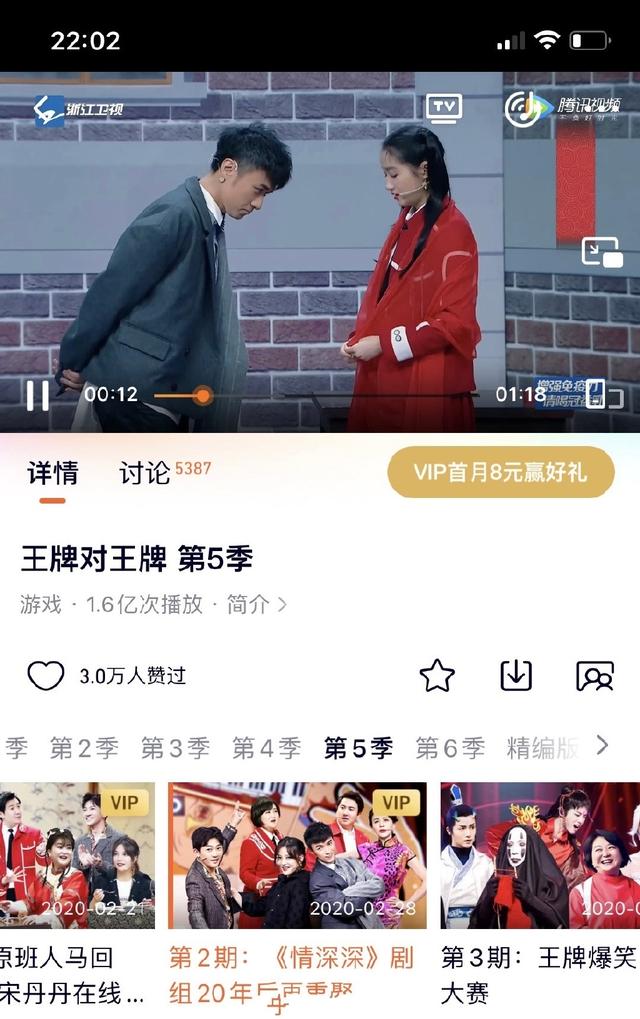Image resolution: width=640 pixels, height=1019 pixels.
Task: Choose 第6季 season
Action: pos(450,747)
